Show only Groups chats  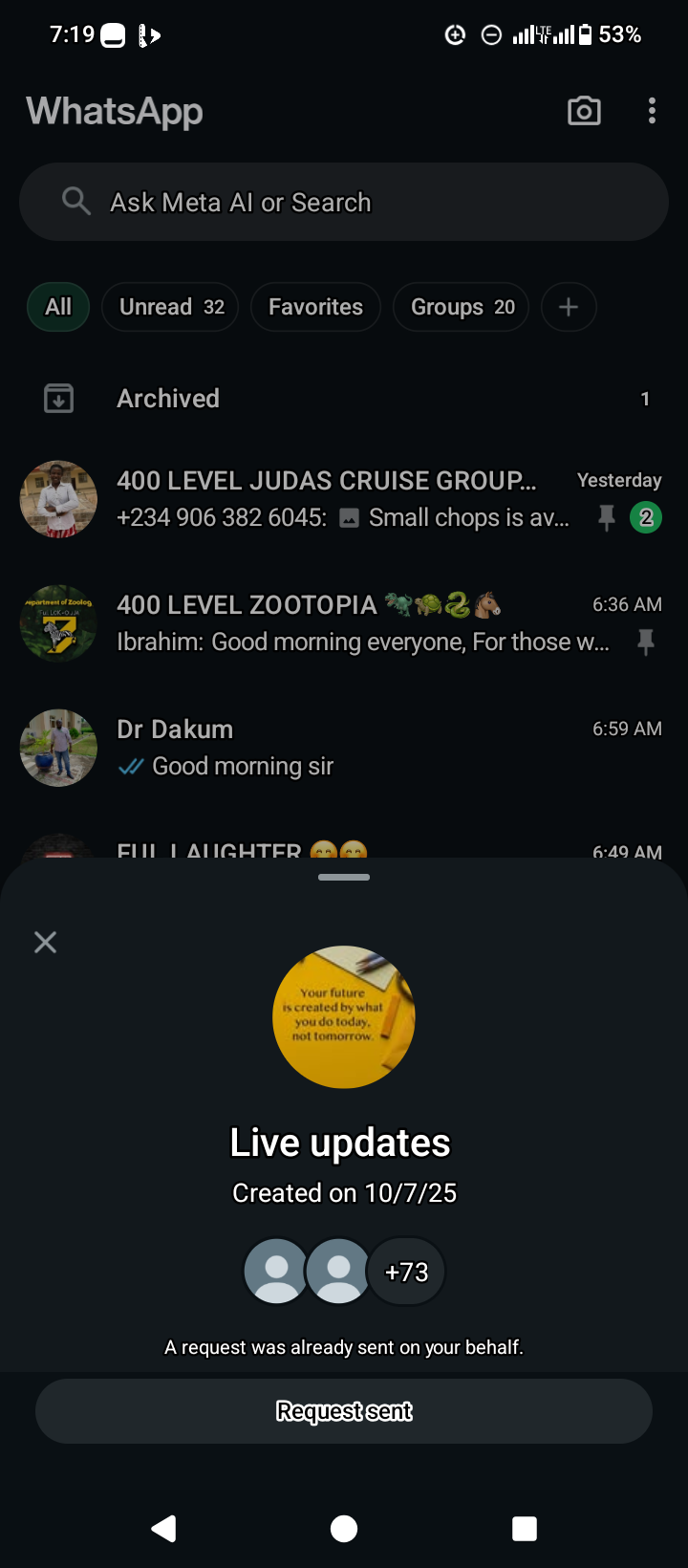(x=462, y=307)
